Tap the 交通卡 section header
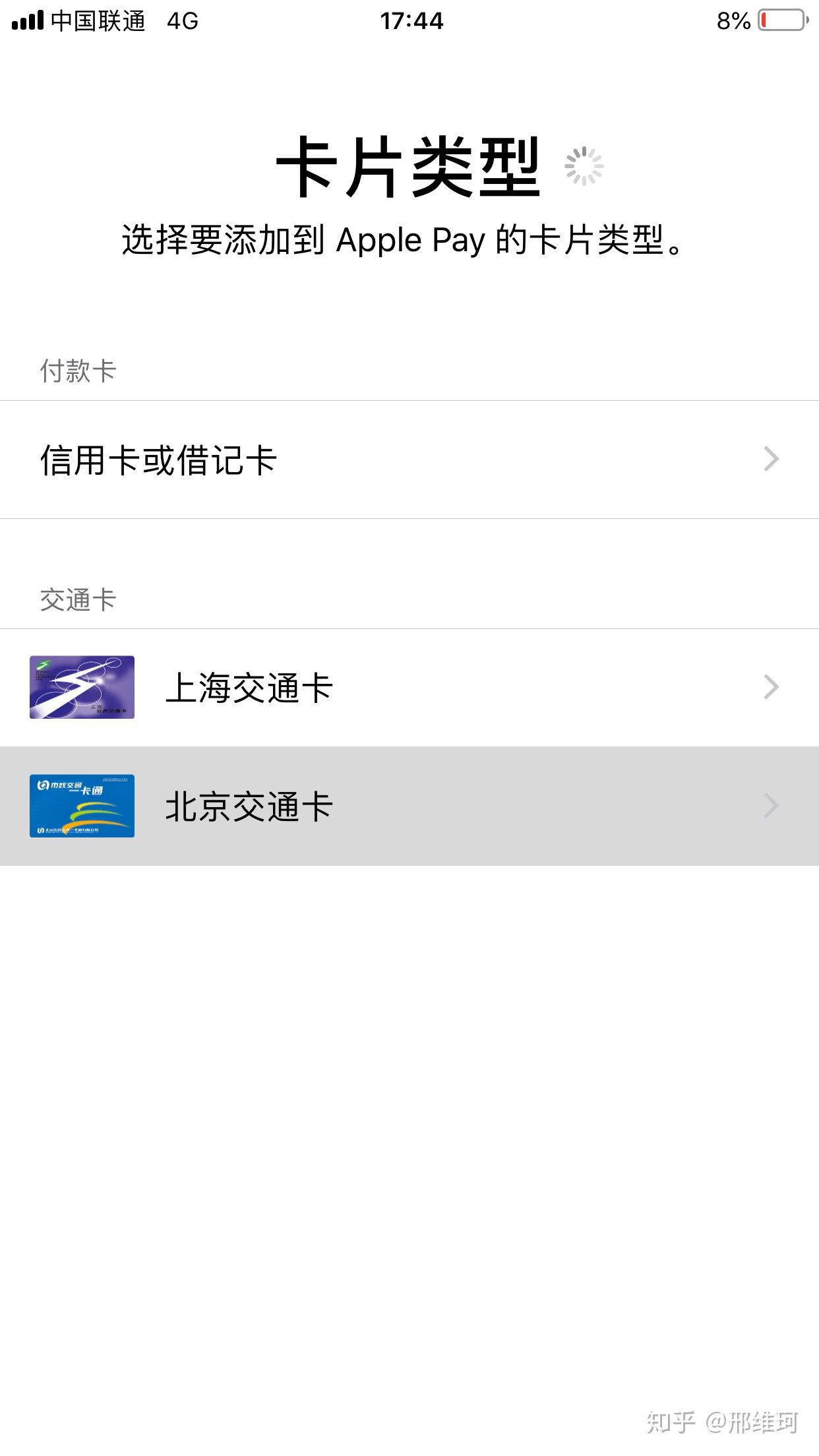The width and height of the screenshot is (819, 1456). (x=76, y=599)
